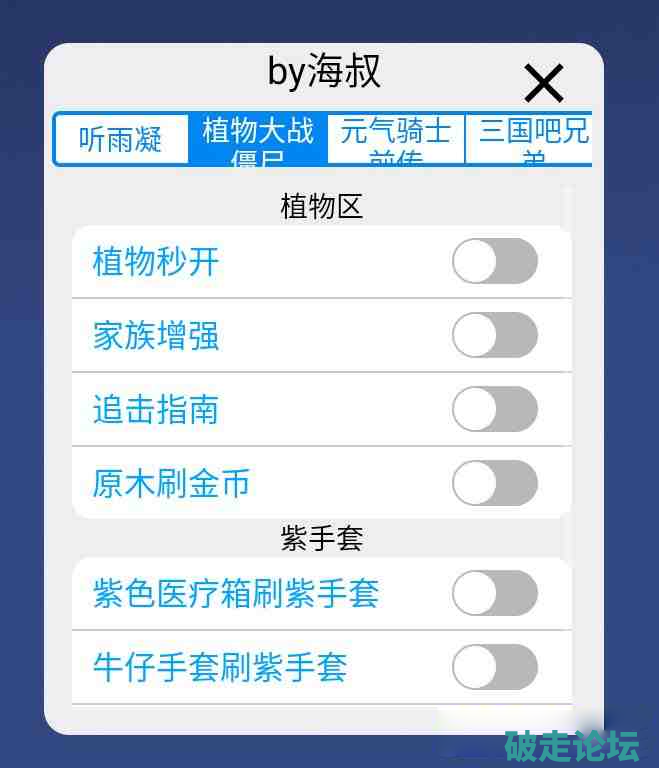Viewport: 659px width, 768px height.
Task: Enable 原木刷金币
Action: pyautogui.click(x=494, y=483)
